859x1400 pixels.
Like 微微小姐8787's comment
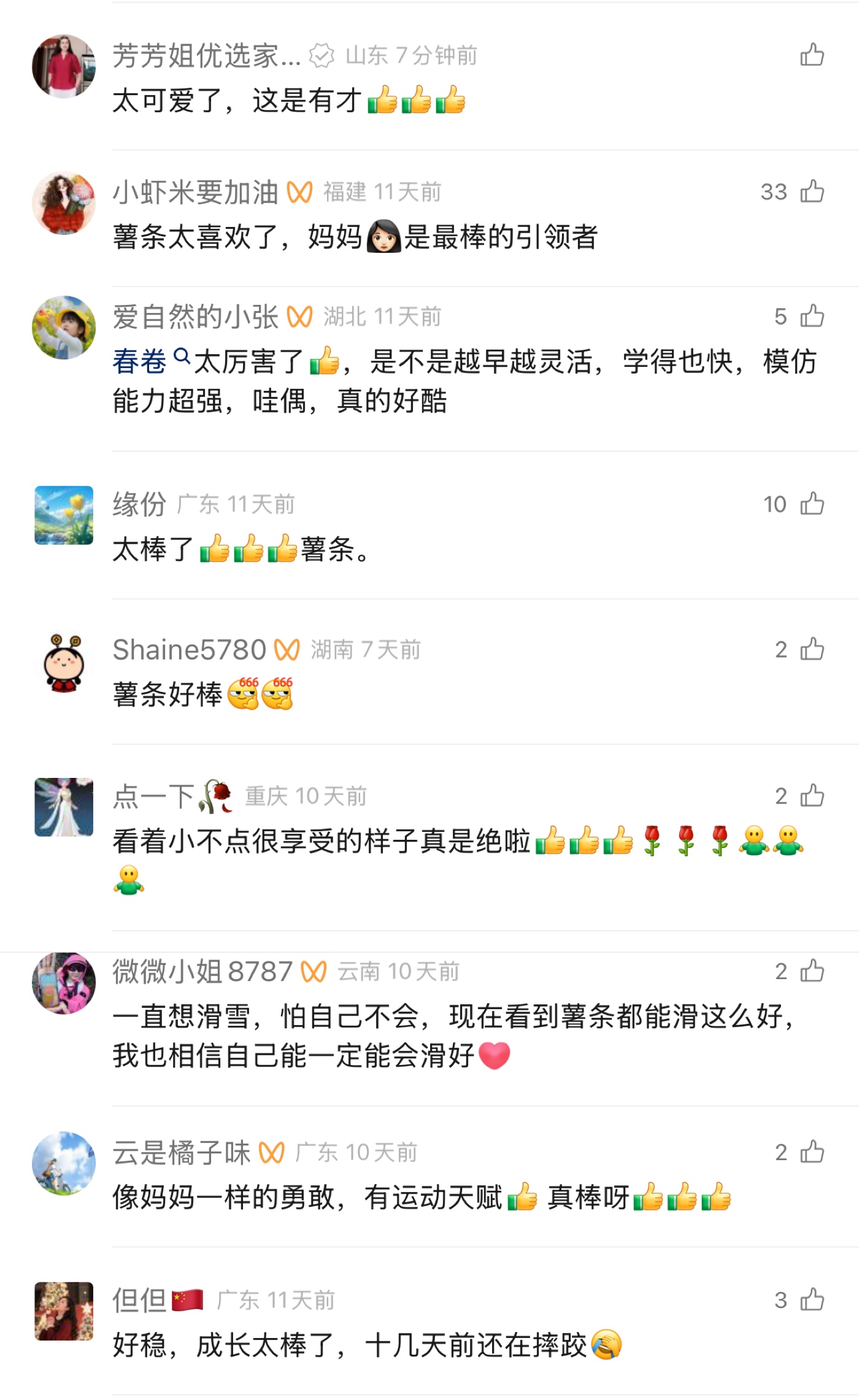(x=812, y=971)
